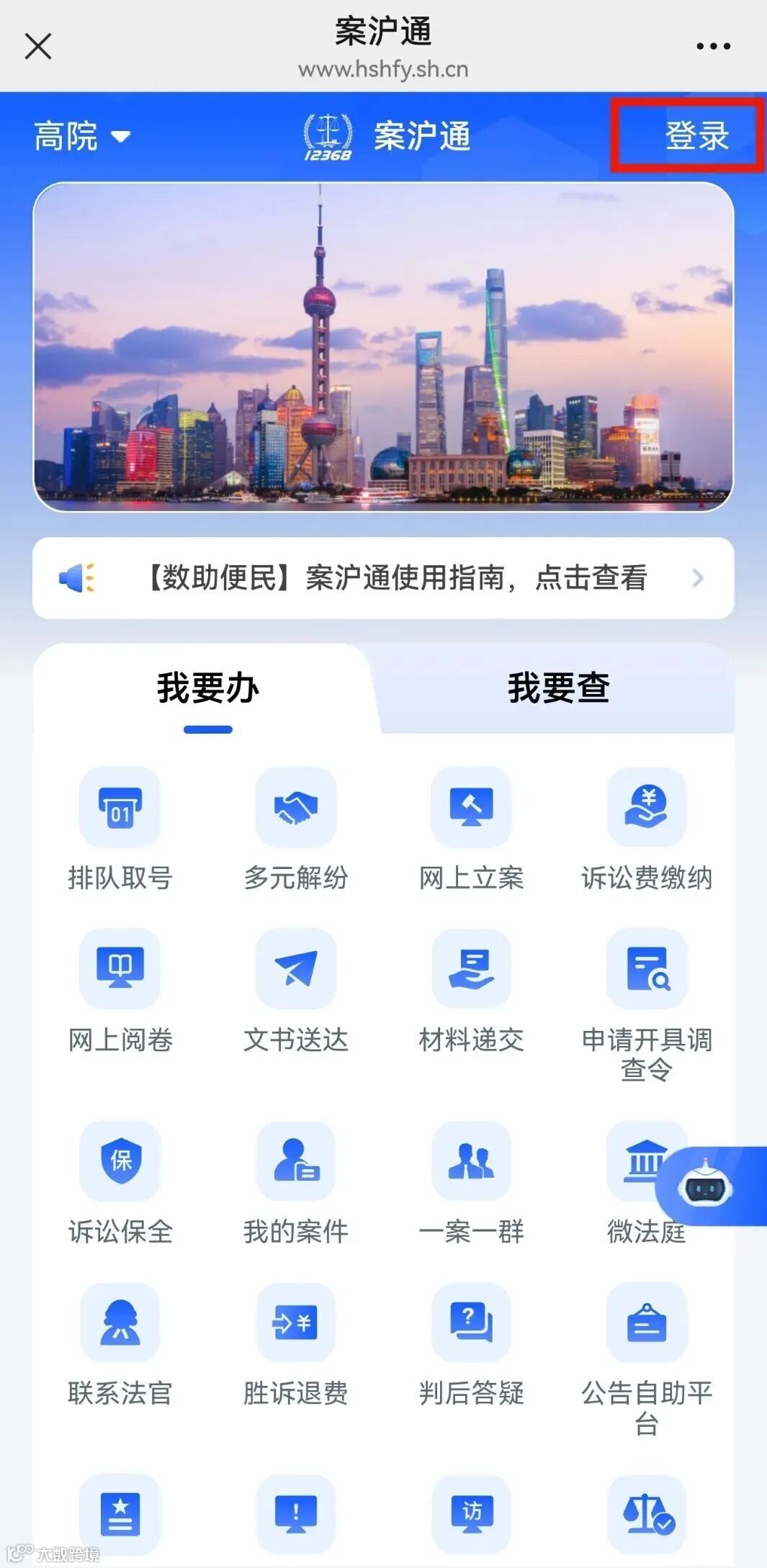Start 网上立案 online filing
This screenshot has height=1568, width=767.
click(471, 828)
